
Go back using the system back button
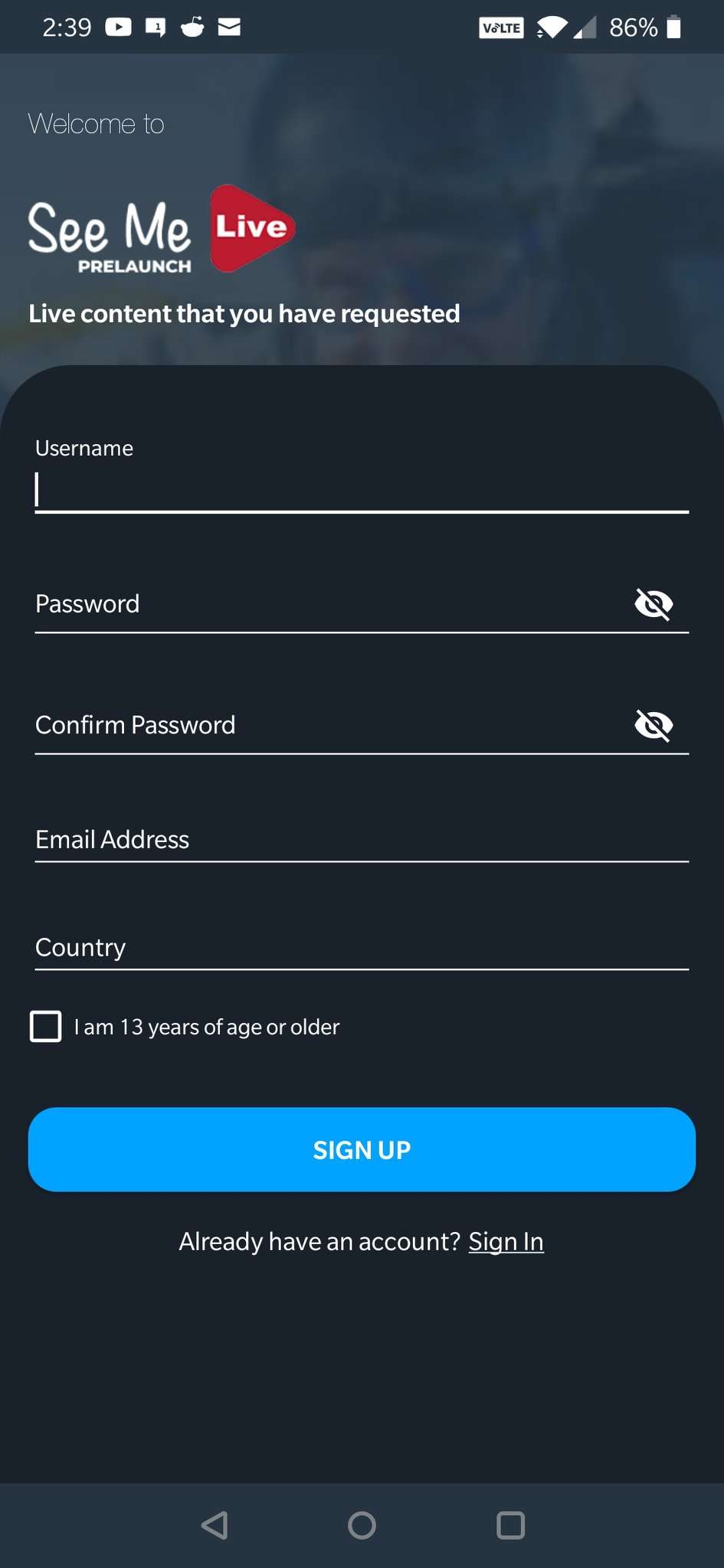click(x=215, y=1525)
